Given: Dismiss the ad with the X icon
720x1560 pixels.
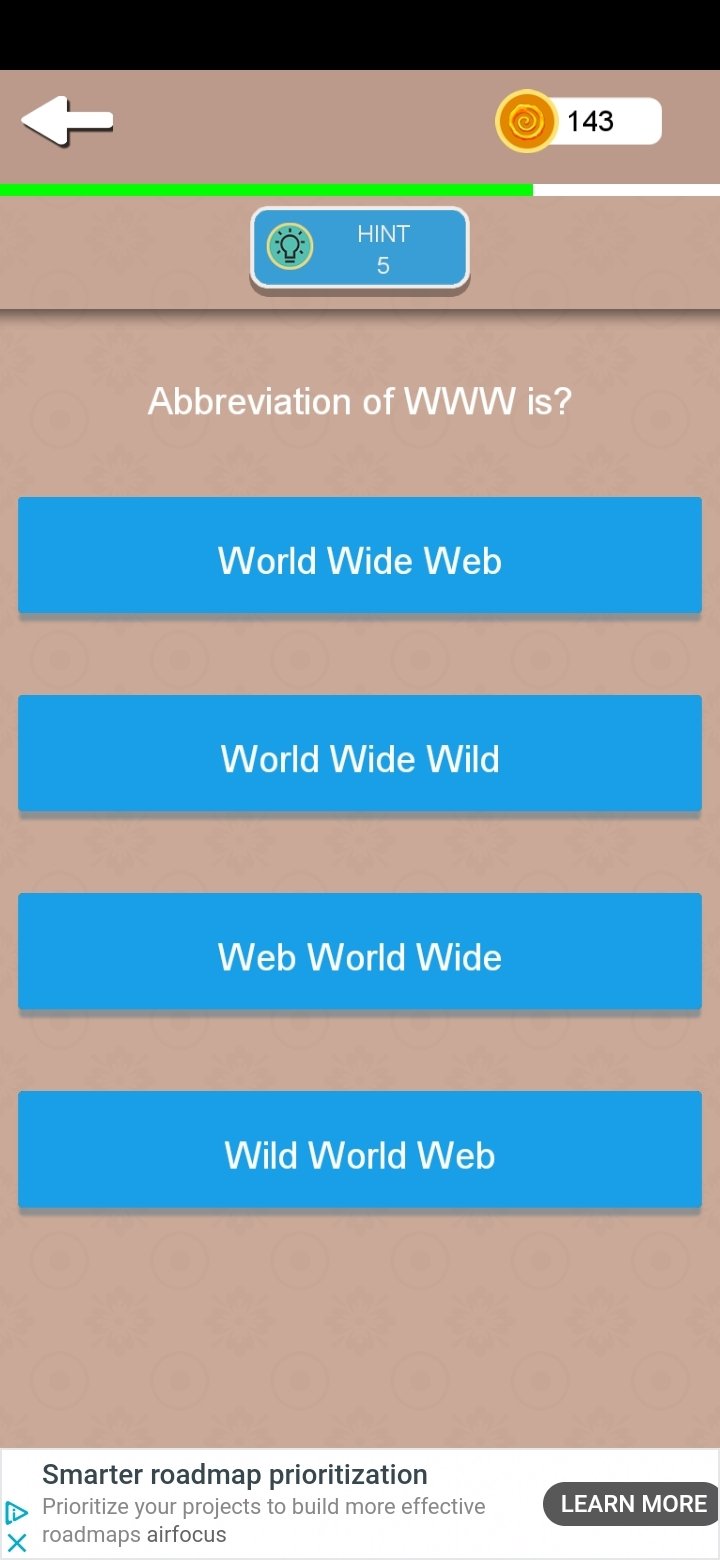Looking at the screenshot, I should [x=16, y=1541].
